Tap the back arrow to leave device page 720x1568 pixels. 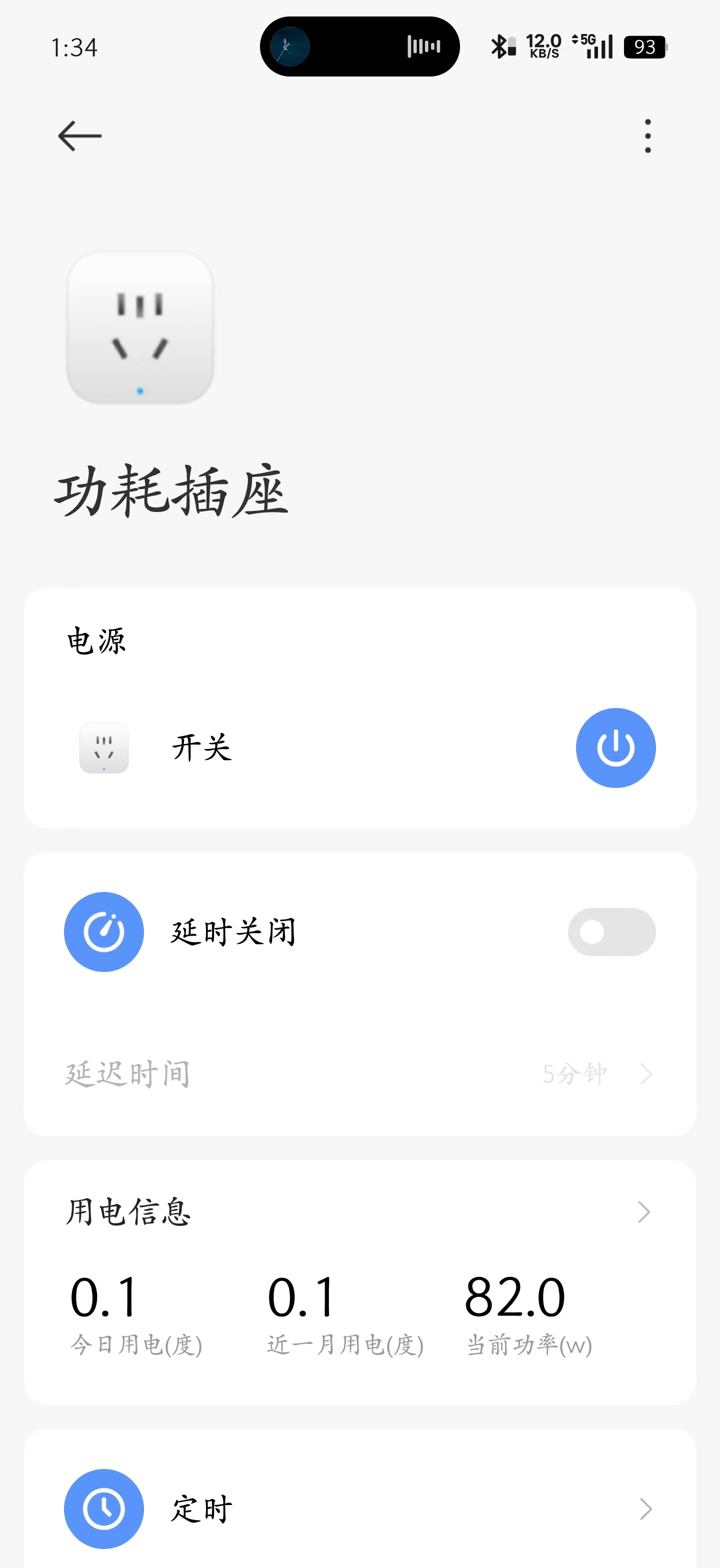pyautogui.click(x=79, y=135)
